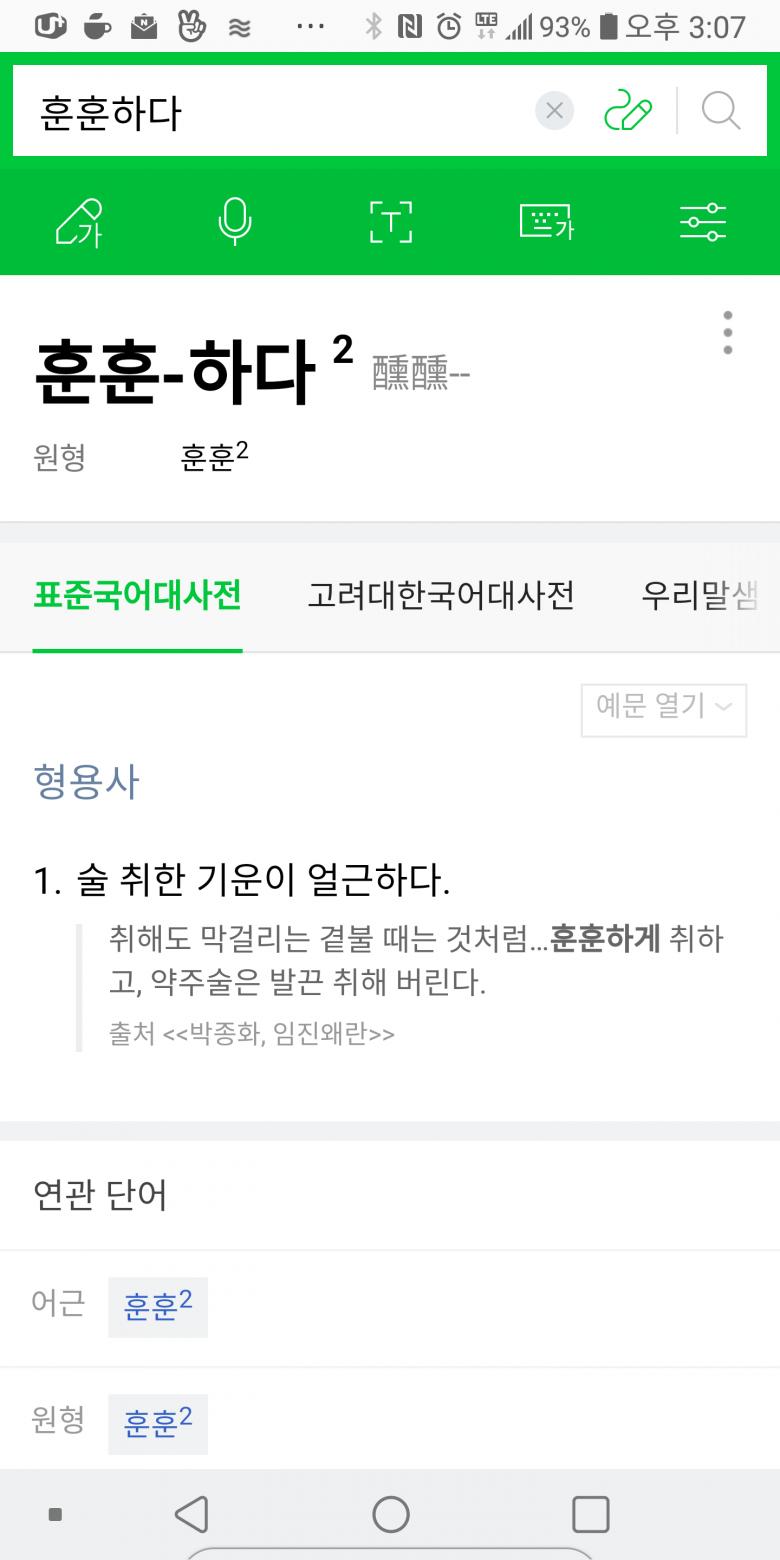Open handwriting input in search bar
This screenshot has width=780, height=1560.
(628, 111)
